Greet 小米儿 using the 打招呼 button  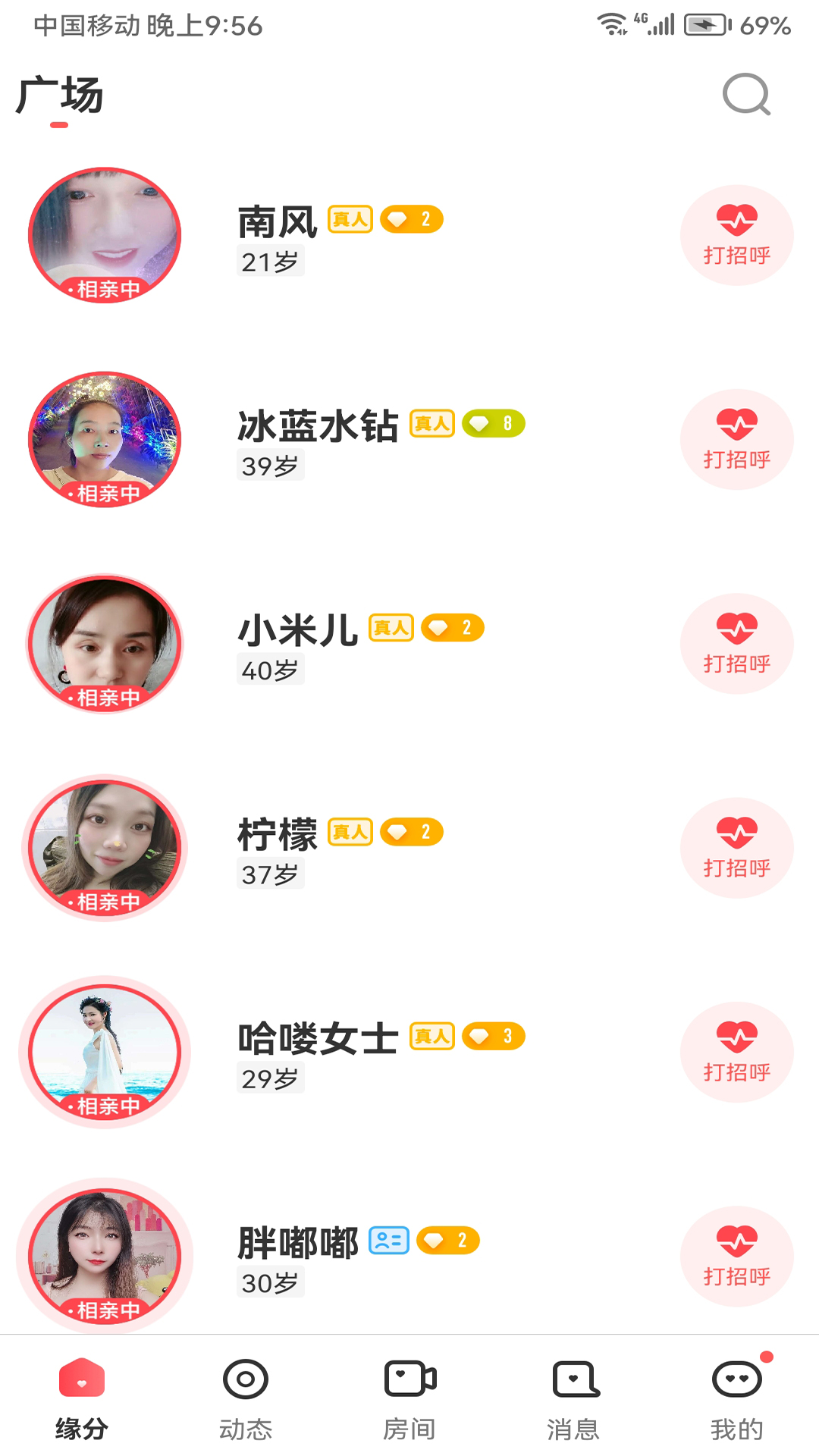point(736,644)
